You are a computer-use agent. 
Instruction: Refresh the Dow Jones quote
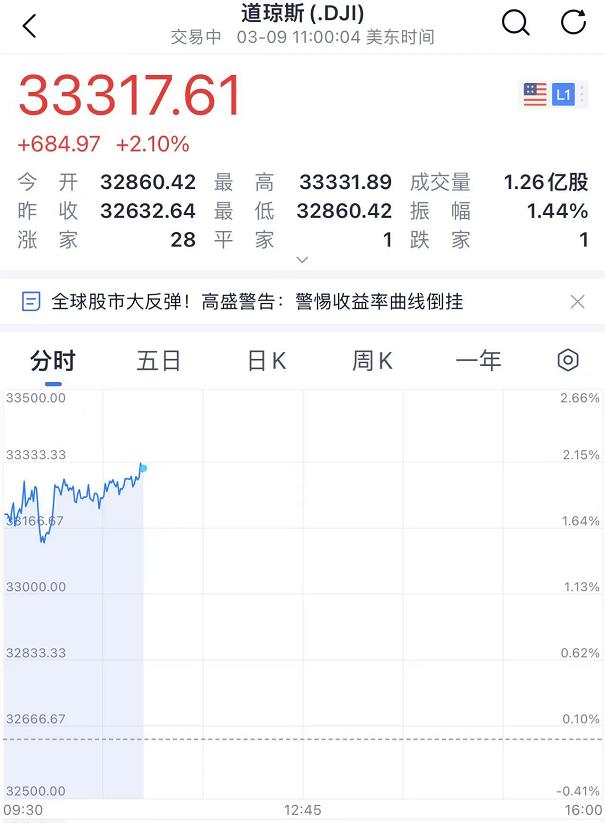(573, 23)
